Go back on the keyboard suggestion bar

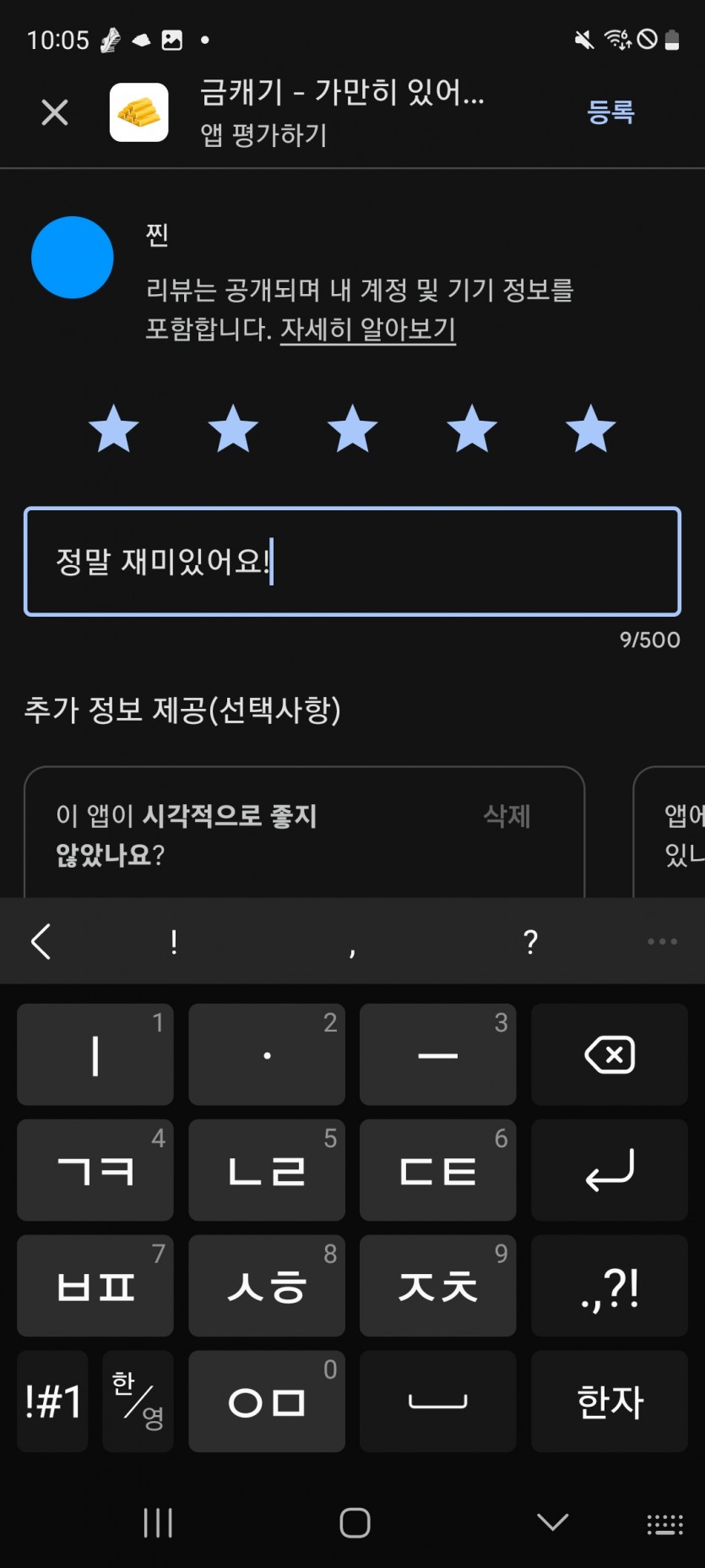pyautogui.click(x=41, y=941)
